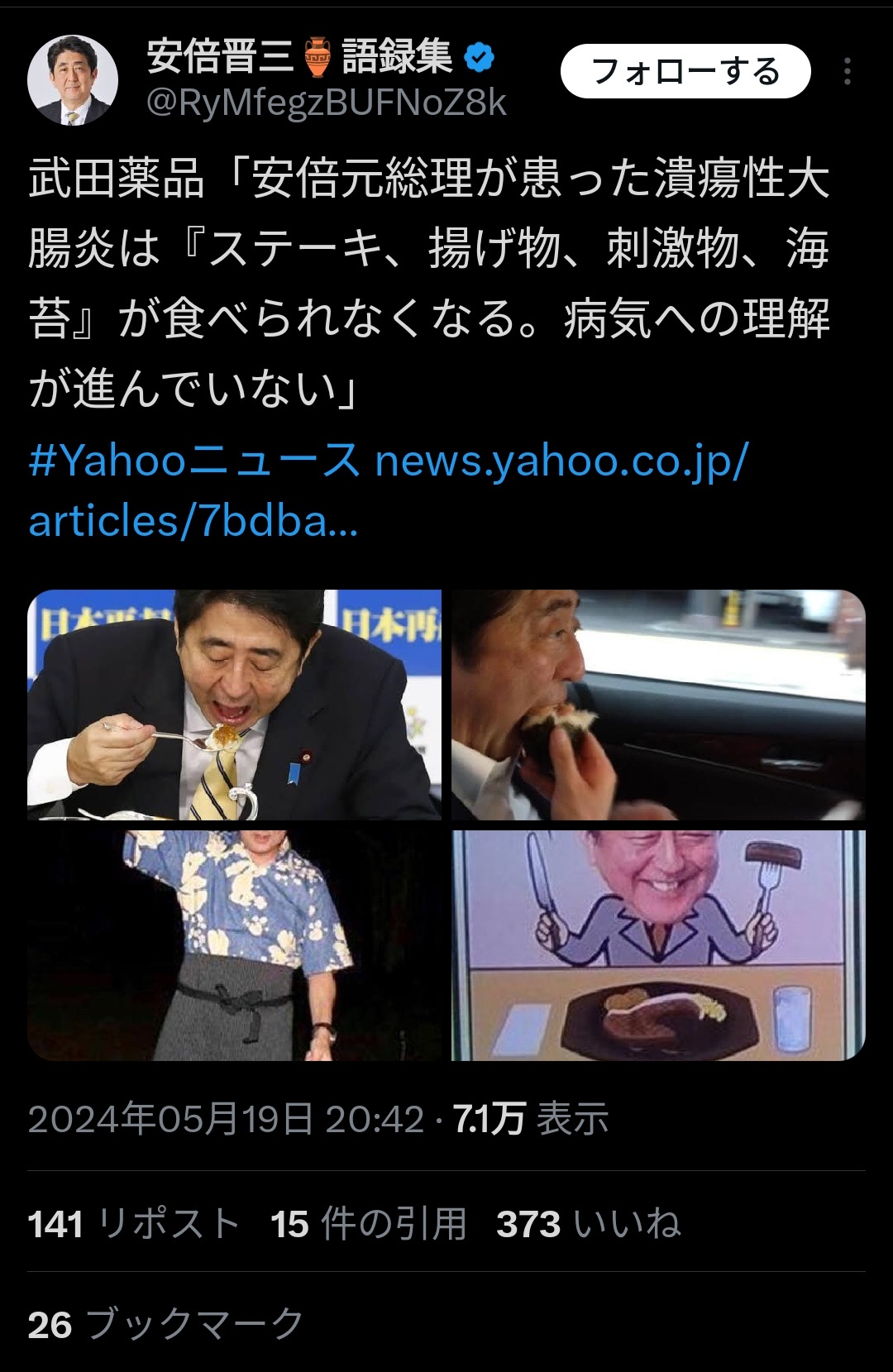The width and height of the screenshot is (893, 1372).
Task: View the floral shirt photo
Action: click(234, 945)
